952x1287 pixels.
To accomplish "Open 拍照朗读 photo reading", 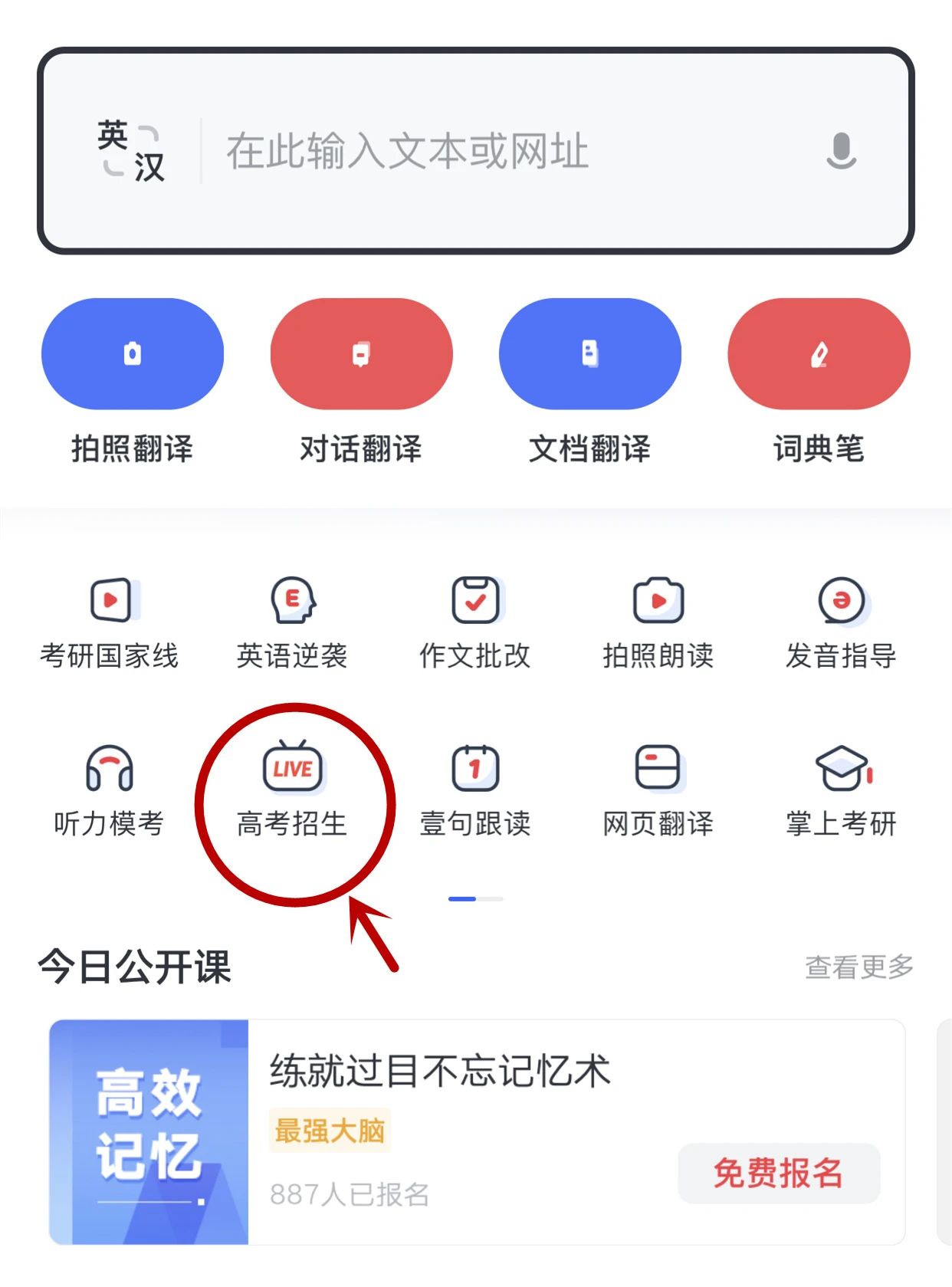I will click(658, 622).
